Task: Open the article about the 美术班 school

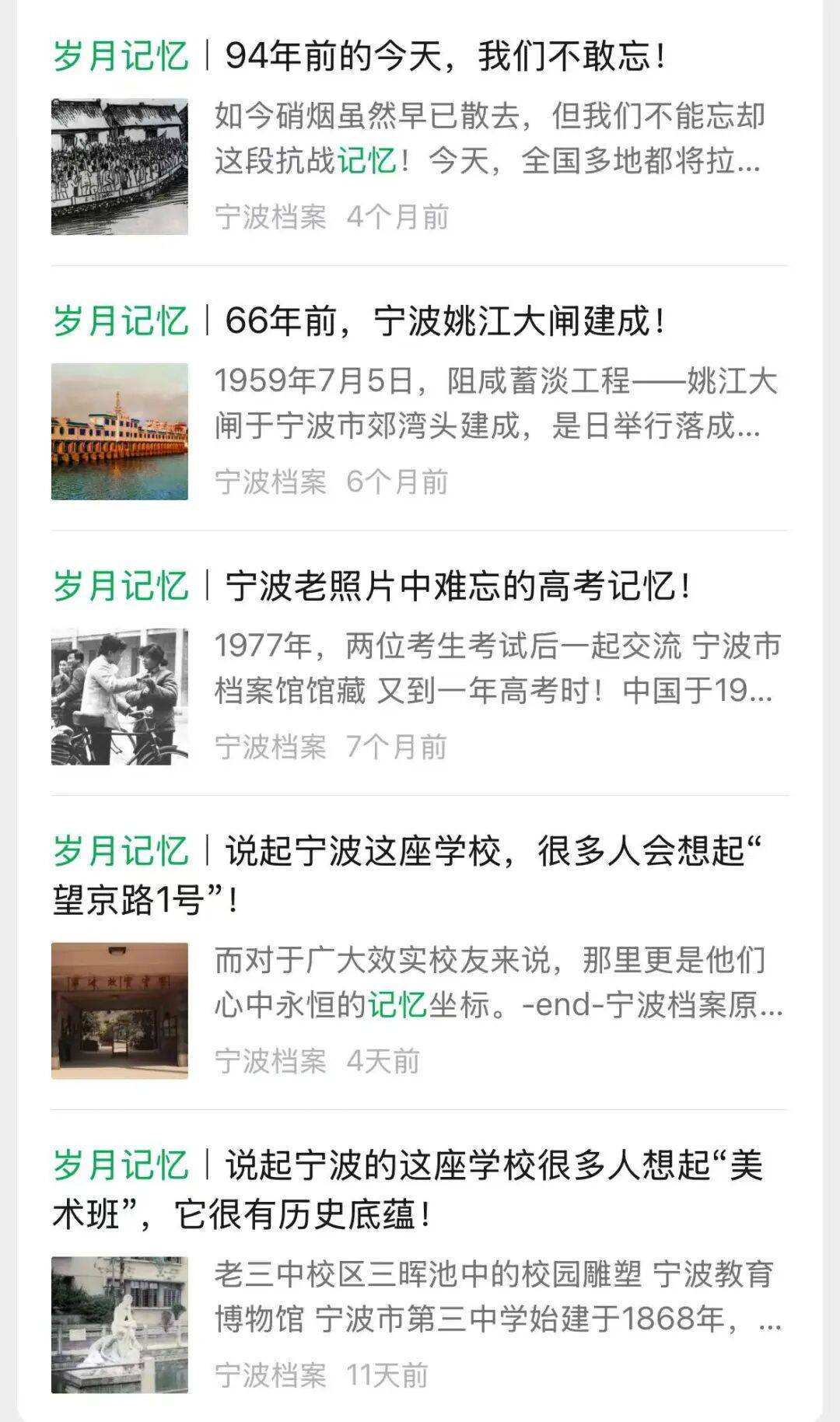Action: (492, 1165)
